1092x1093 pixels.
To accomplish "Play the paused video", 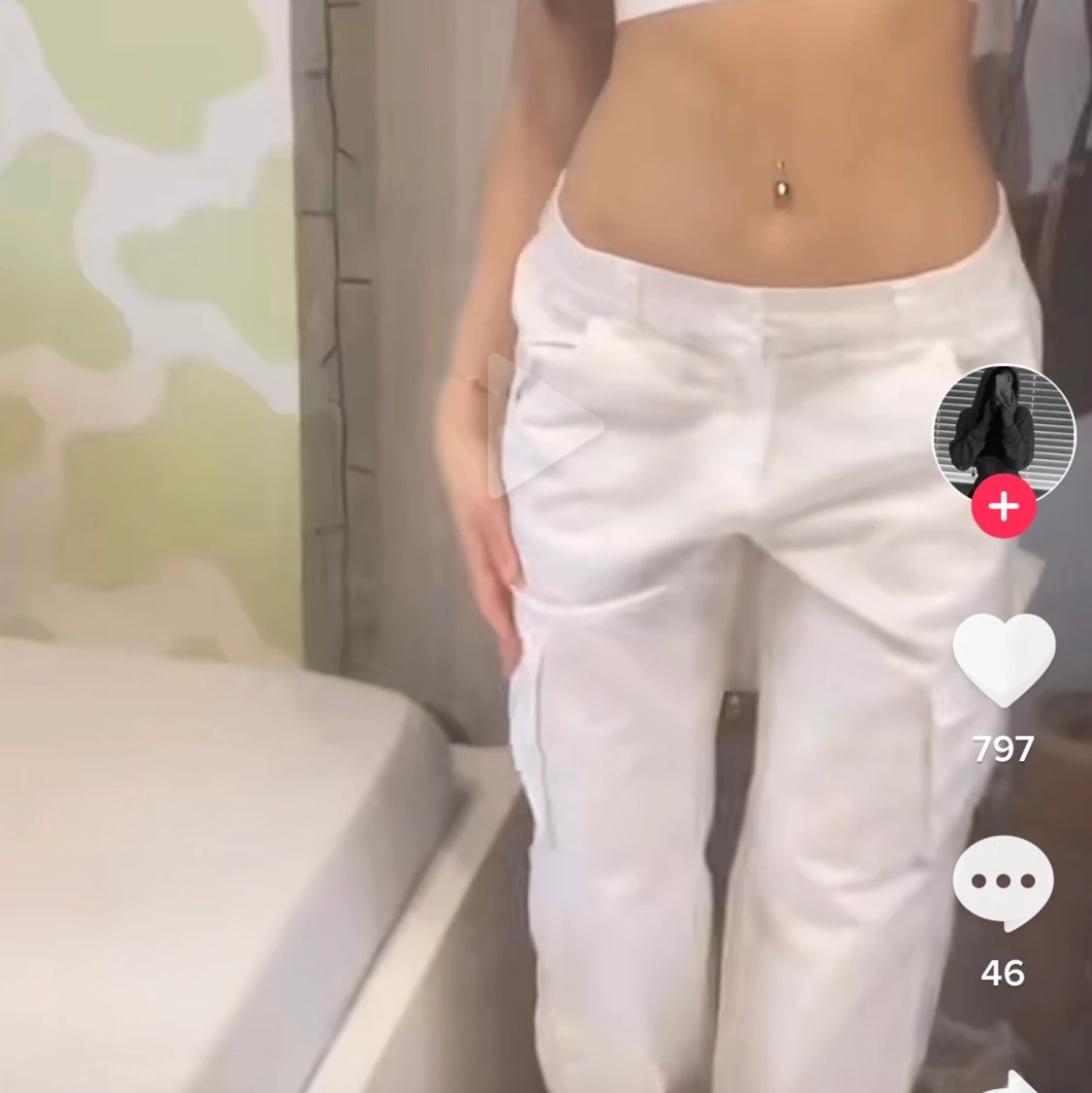I will pyautogui.click(x=540, y=427).
